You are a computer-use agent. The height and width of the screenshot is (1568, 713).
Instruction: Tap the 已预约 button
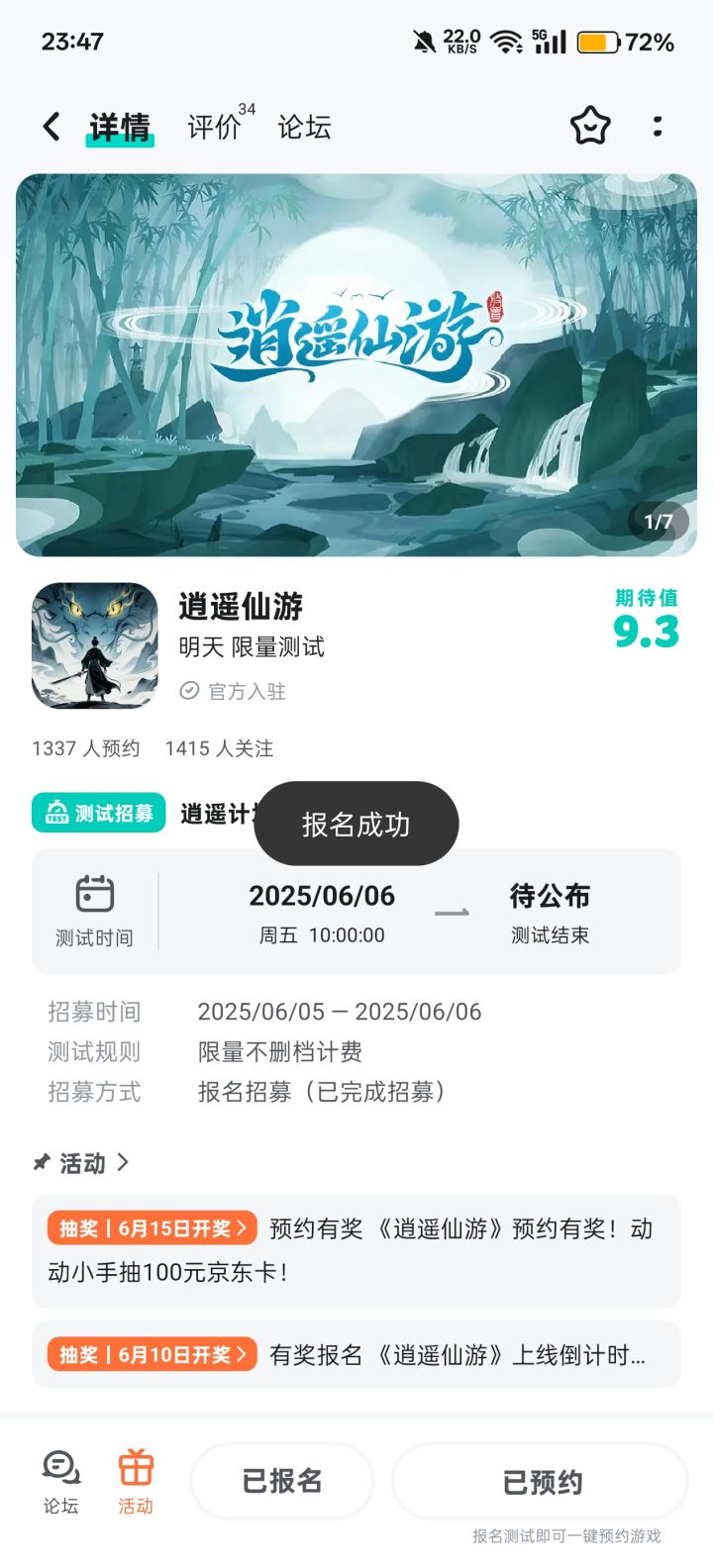pos(542,1482)
